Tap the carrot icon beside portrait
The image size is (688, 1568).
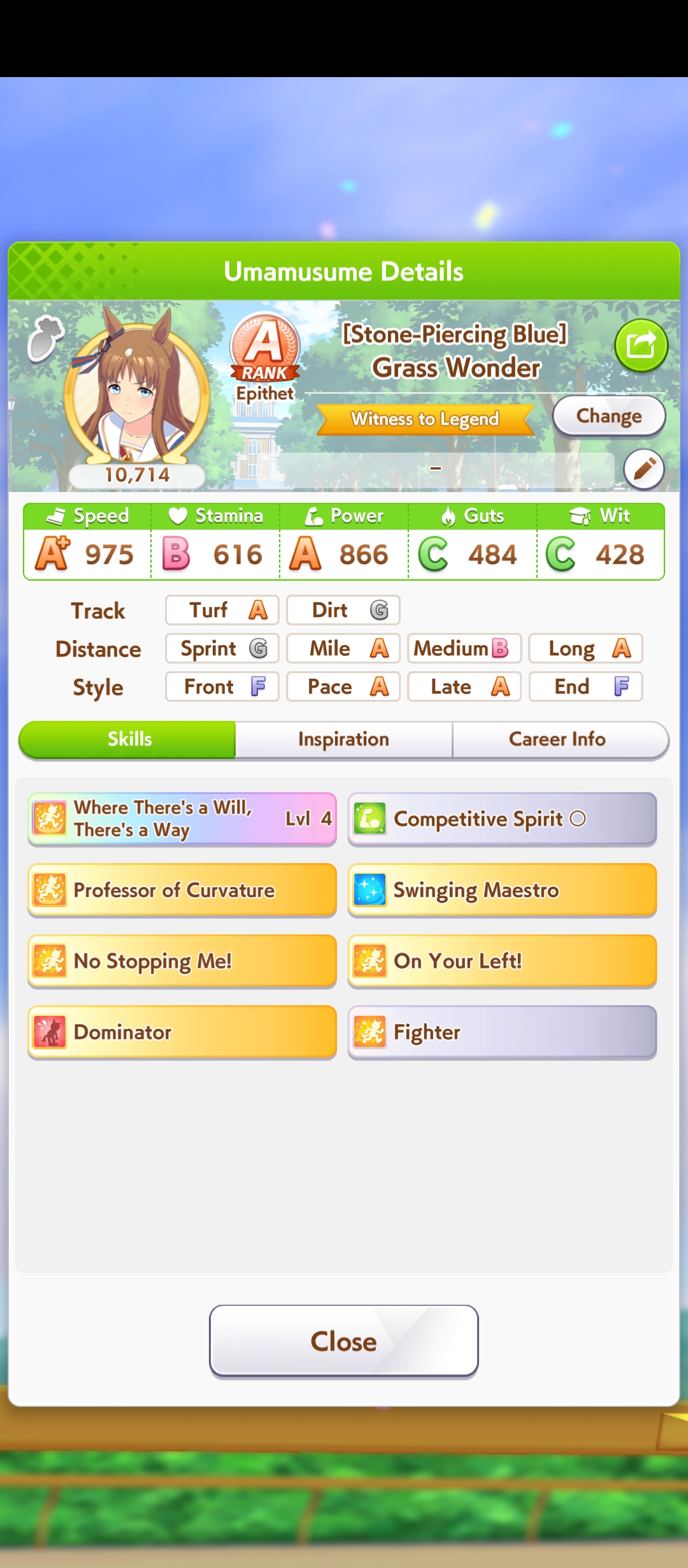click(x=45, y=338)
